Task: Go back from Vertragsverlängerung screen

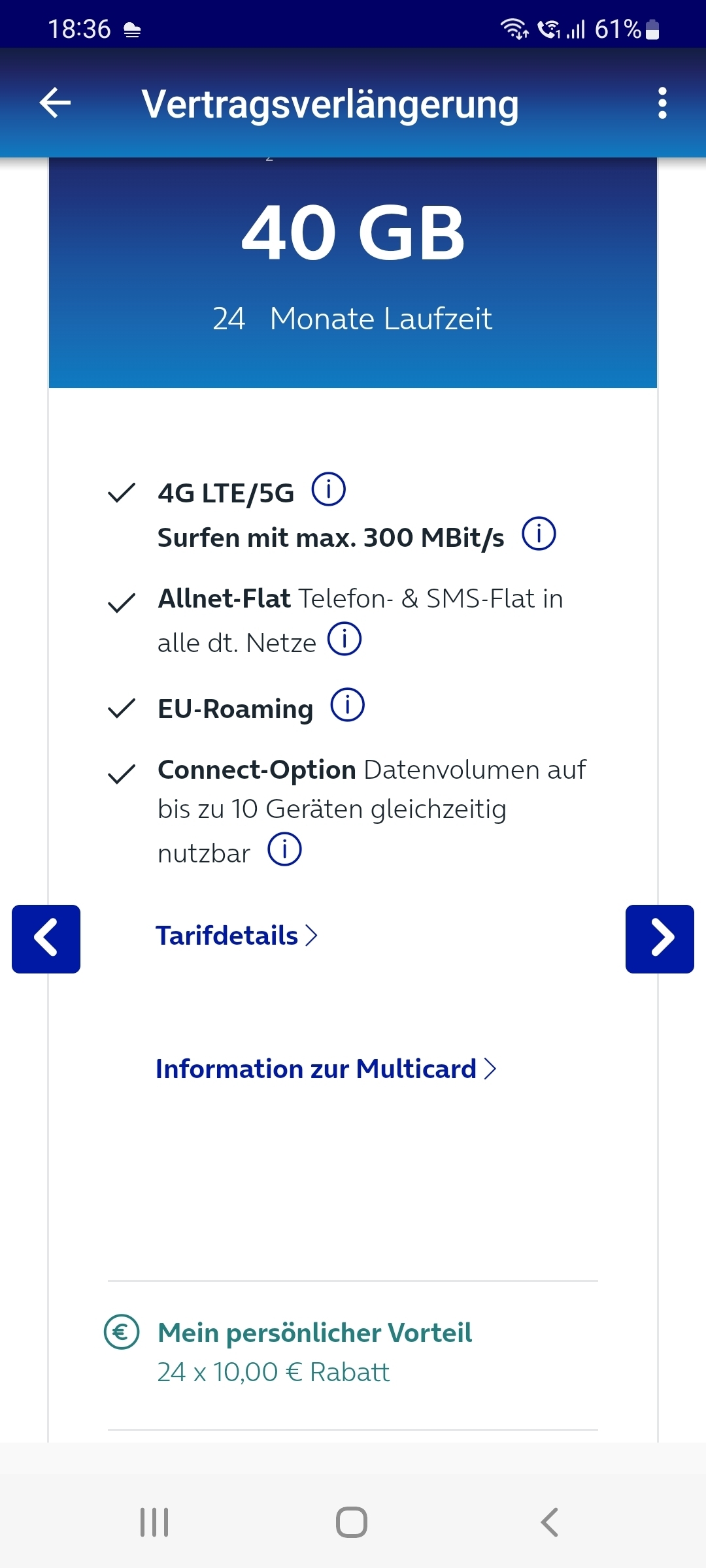Action: 56,103
